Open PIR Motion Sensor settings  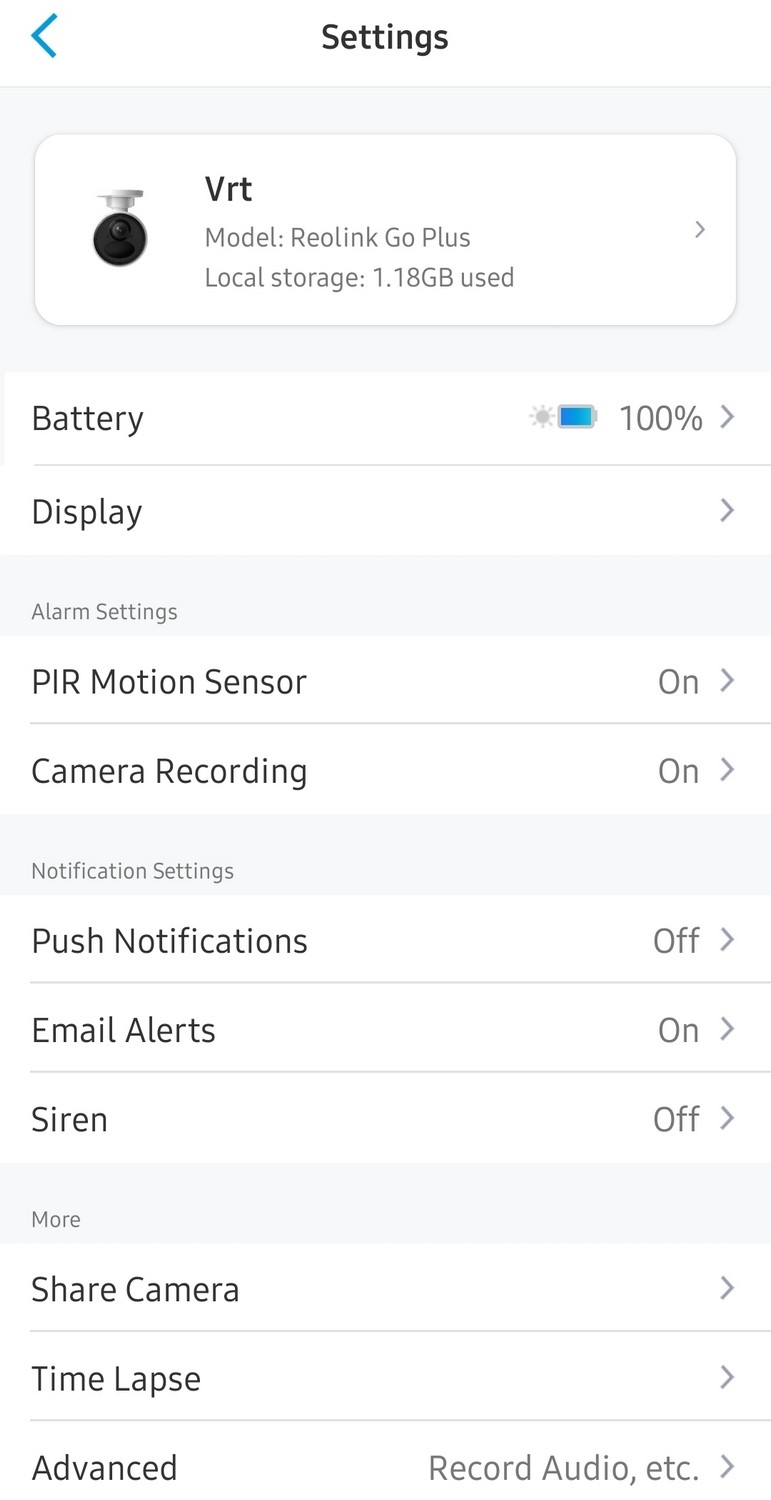[x=385, y=681]
